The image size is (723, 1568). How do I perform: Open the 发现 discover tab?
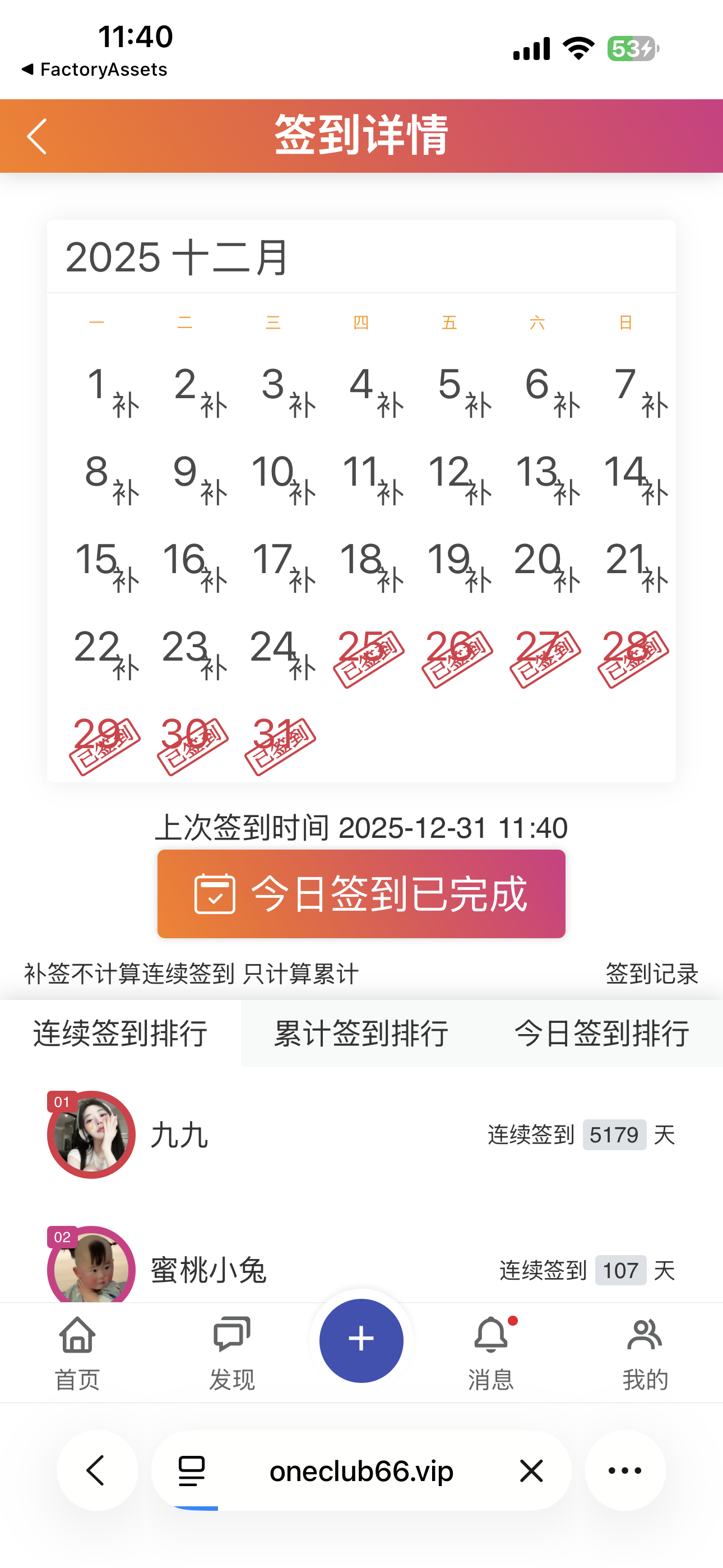click(231, 1353)
